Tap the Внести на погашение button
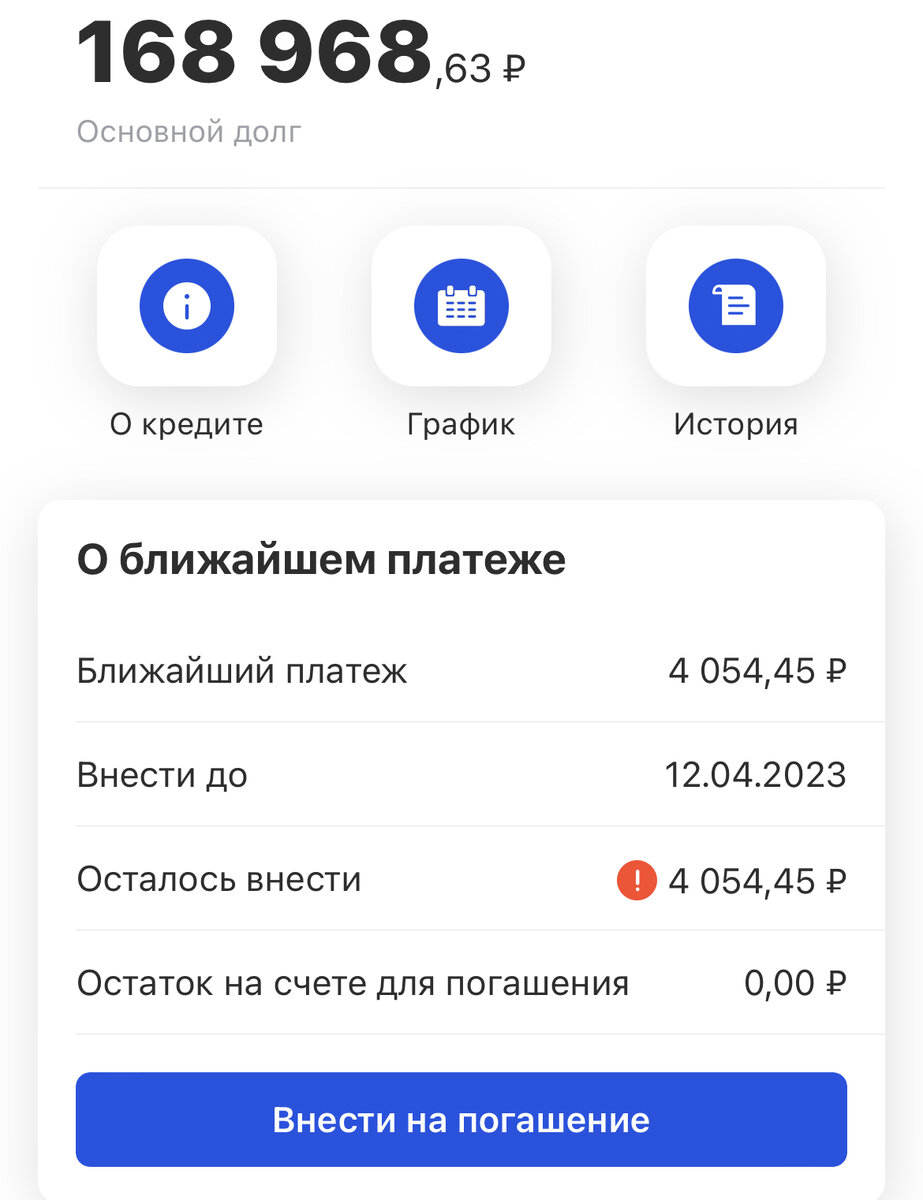This screenshot has width=923, height=1200. (461, 1119)
